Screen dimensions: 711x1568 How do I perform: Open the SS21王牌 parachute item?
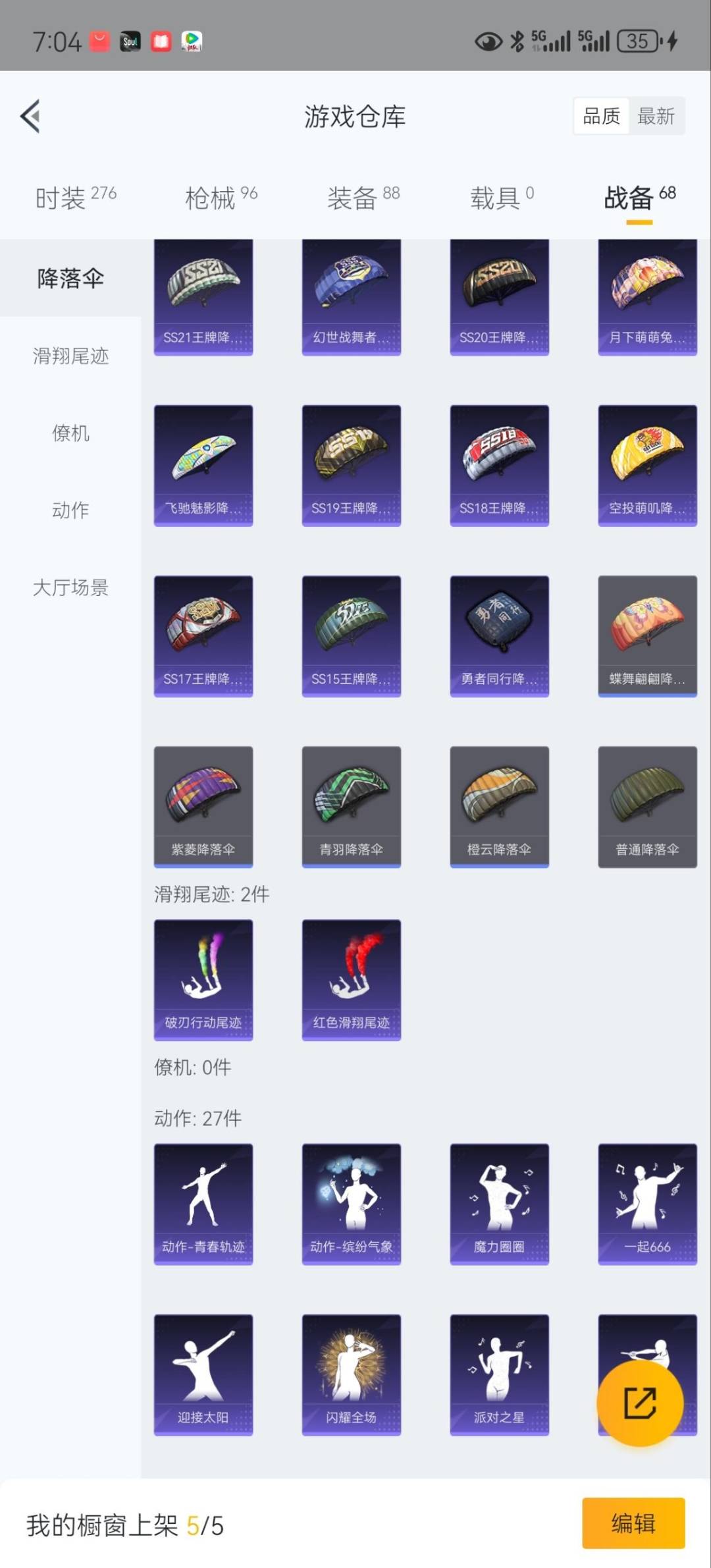point(203,298)
